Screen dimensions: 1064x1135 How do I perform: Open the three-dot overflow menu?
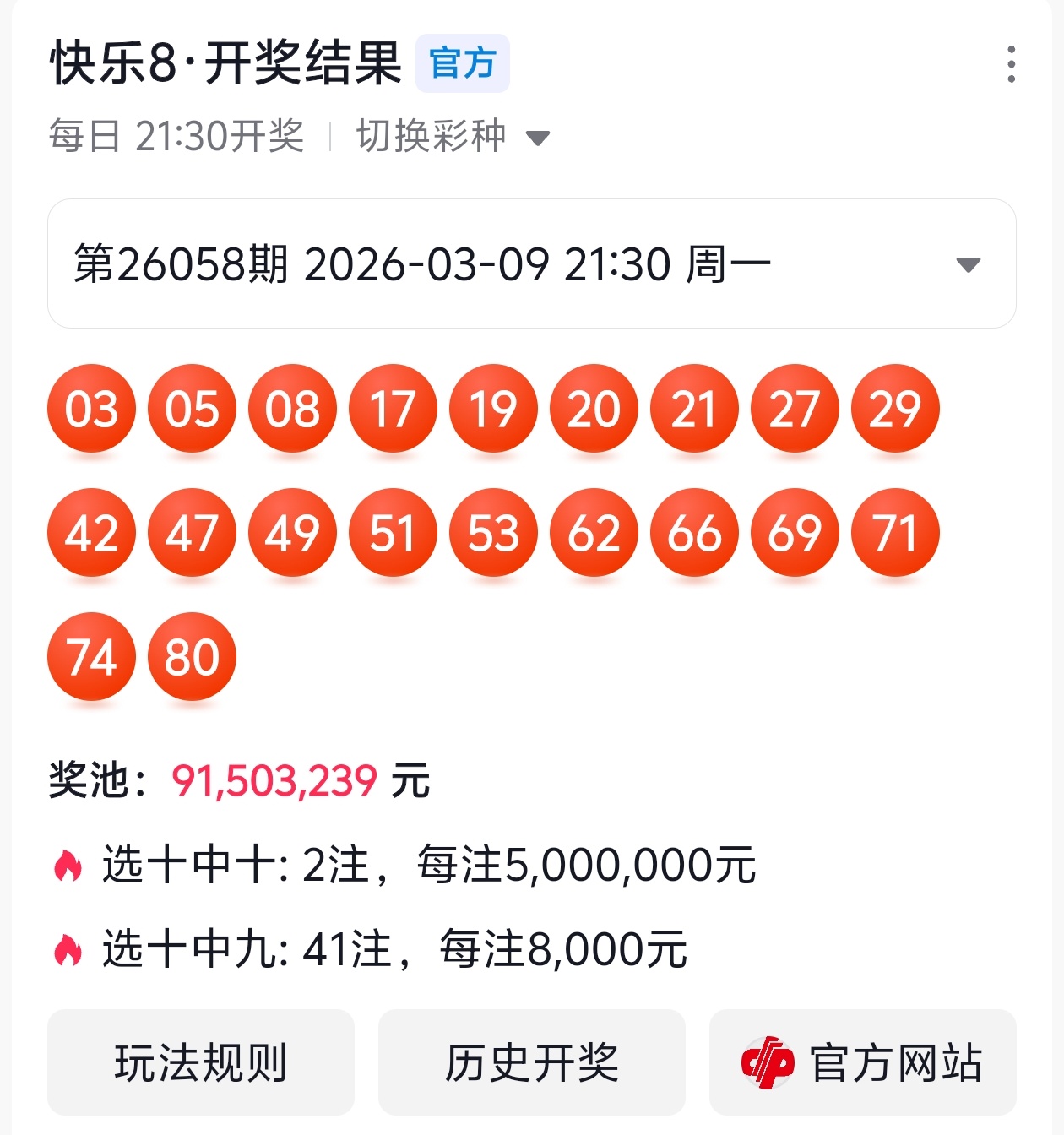[x=1011, y=65]
